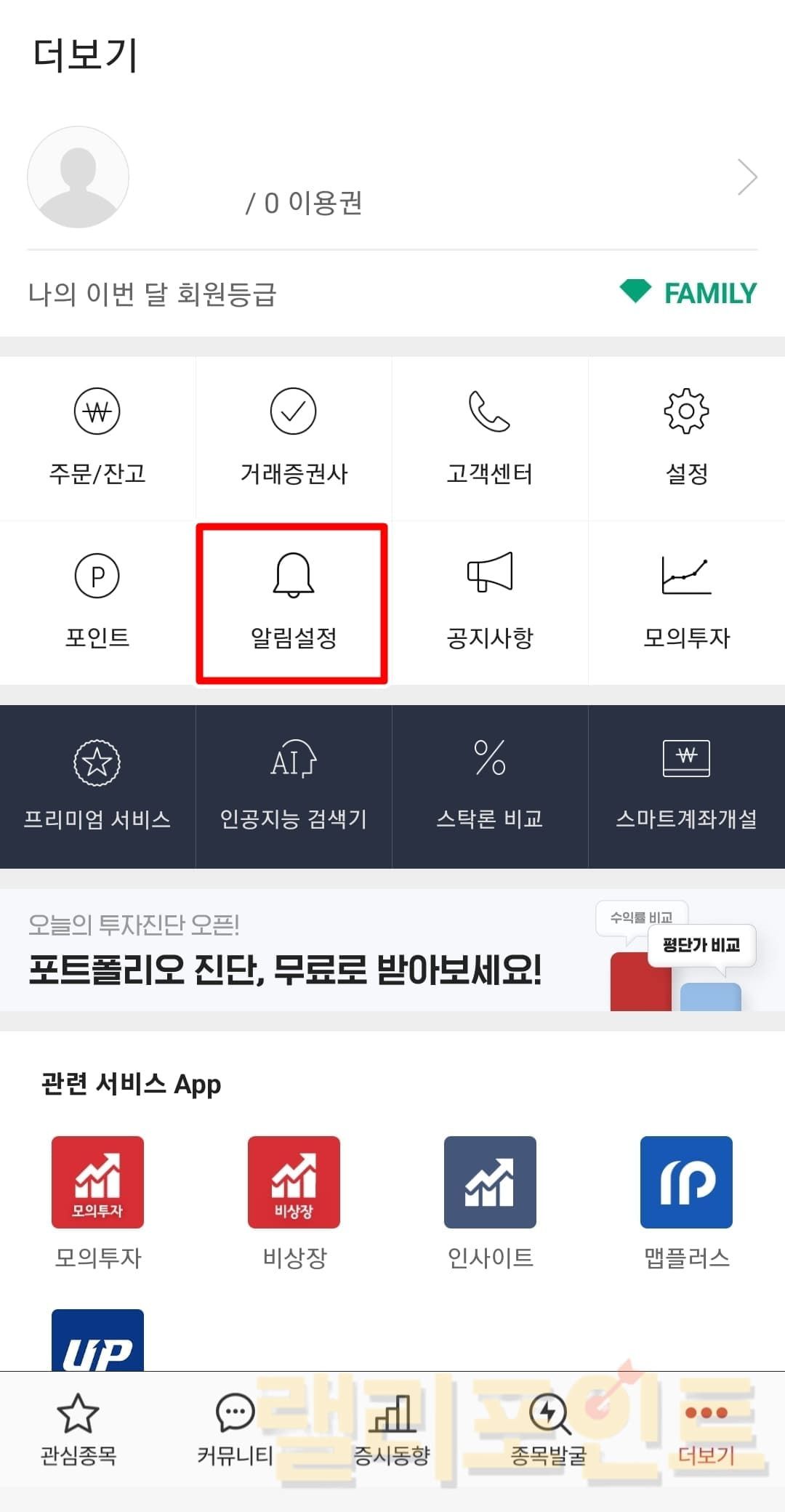
Task: Launch 인공지능 검색기
Action: (x=294, y=786)
